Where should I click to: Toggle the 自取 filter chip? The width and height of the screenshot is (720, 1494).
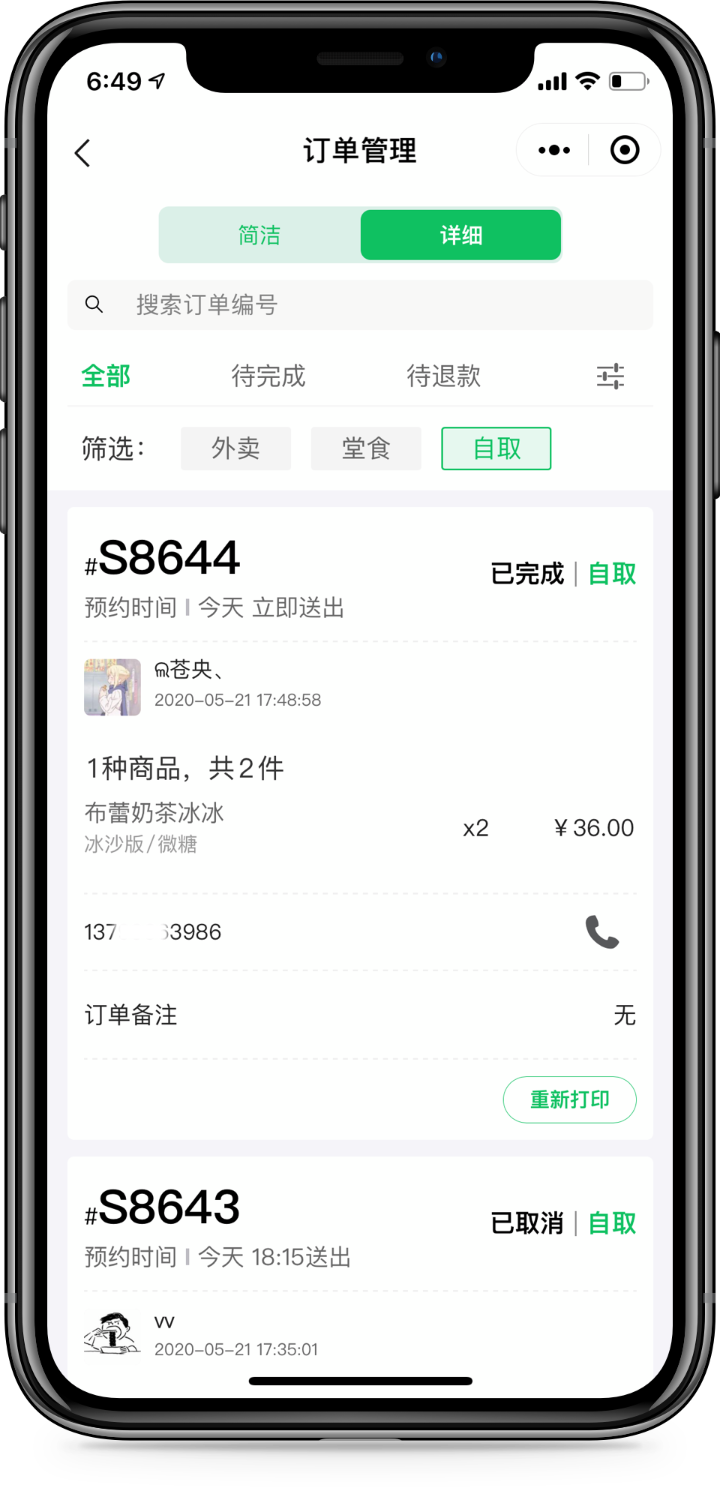click(x=496, y=448)
